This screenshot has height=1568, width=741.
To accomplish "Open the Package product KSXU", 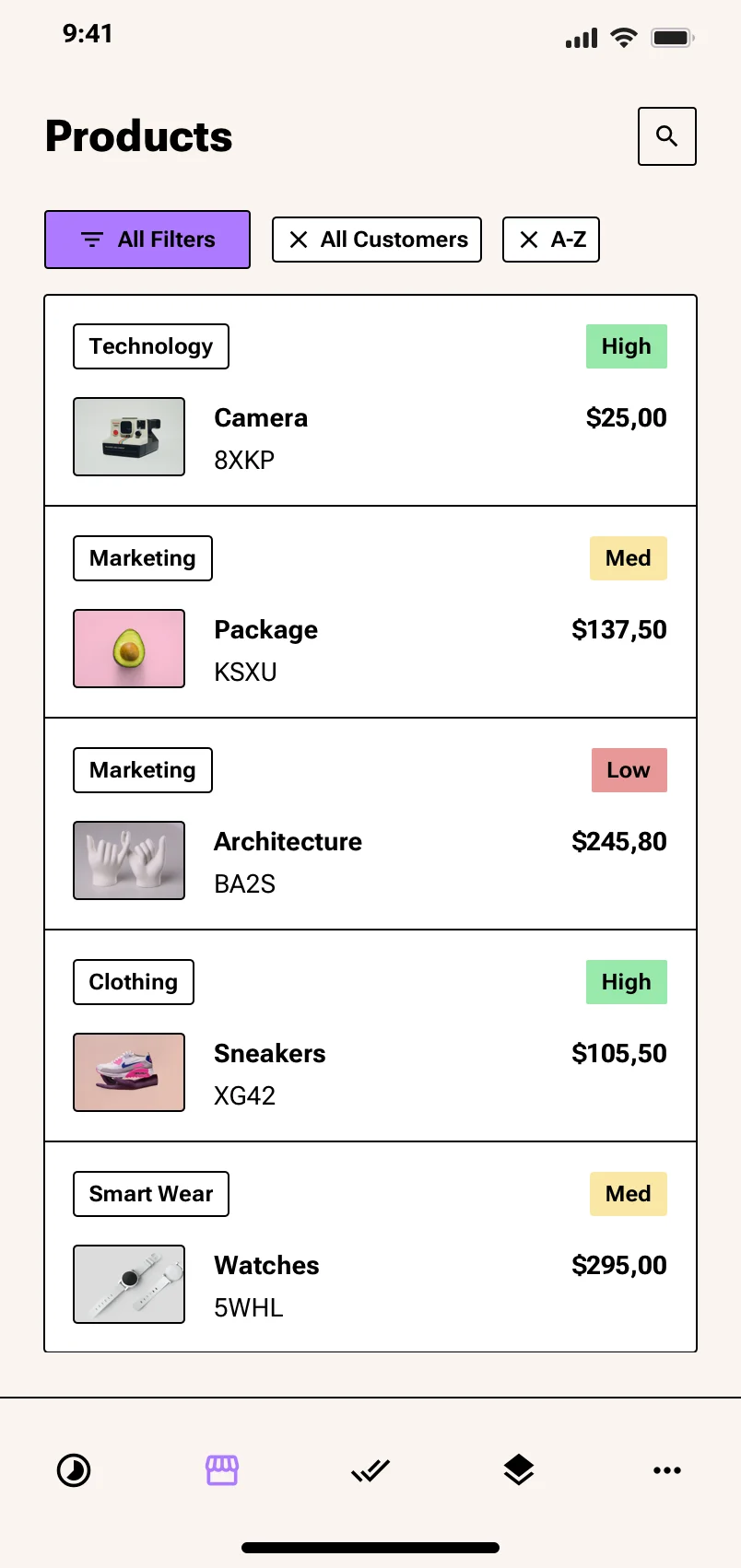I will click(370, 613).
